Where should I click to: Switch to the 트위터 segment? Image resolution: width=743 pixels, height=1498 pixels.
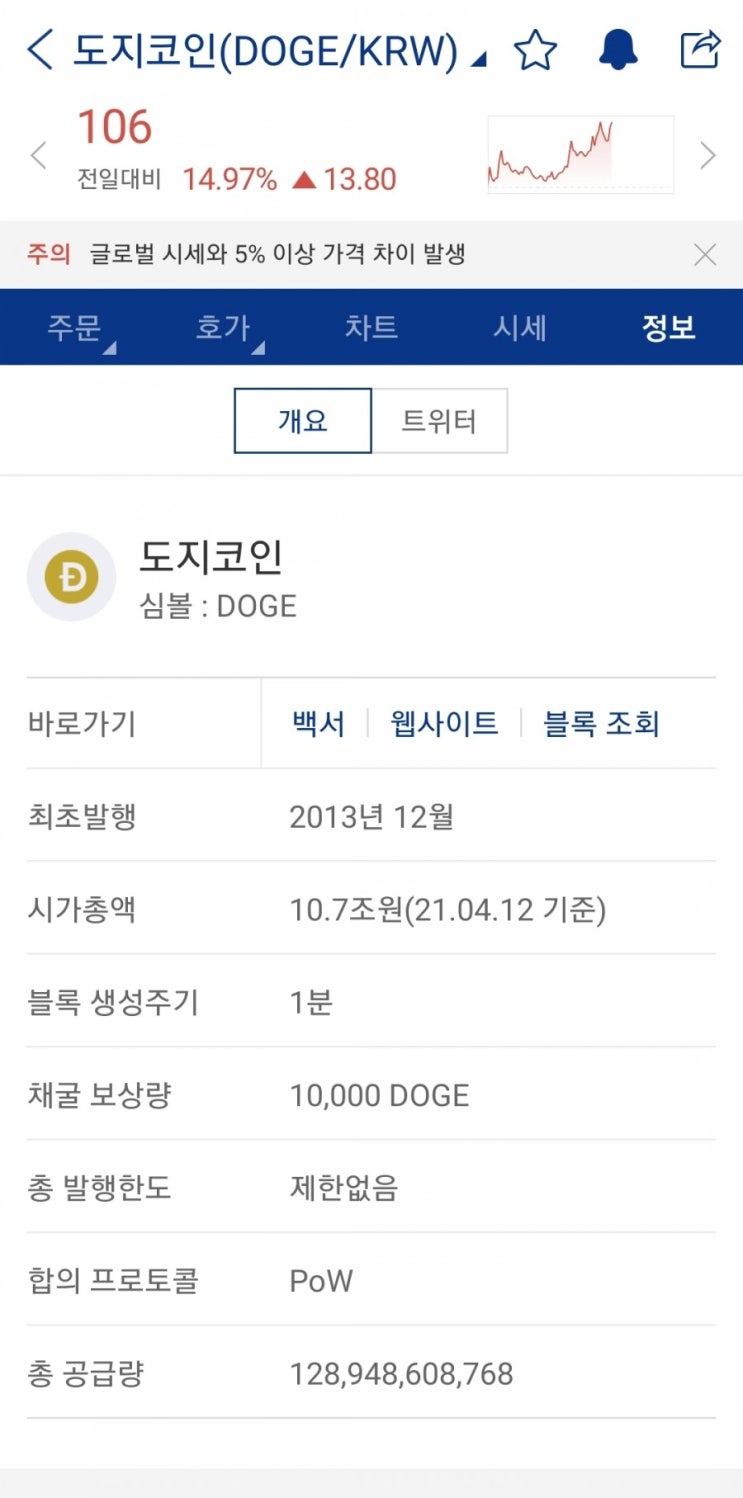point(439,421)
